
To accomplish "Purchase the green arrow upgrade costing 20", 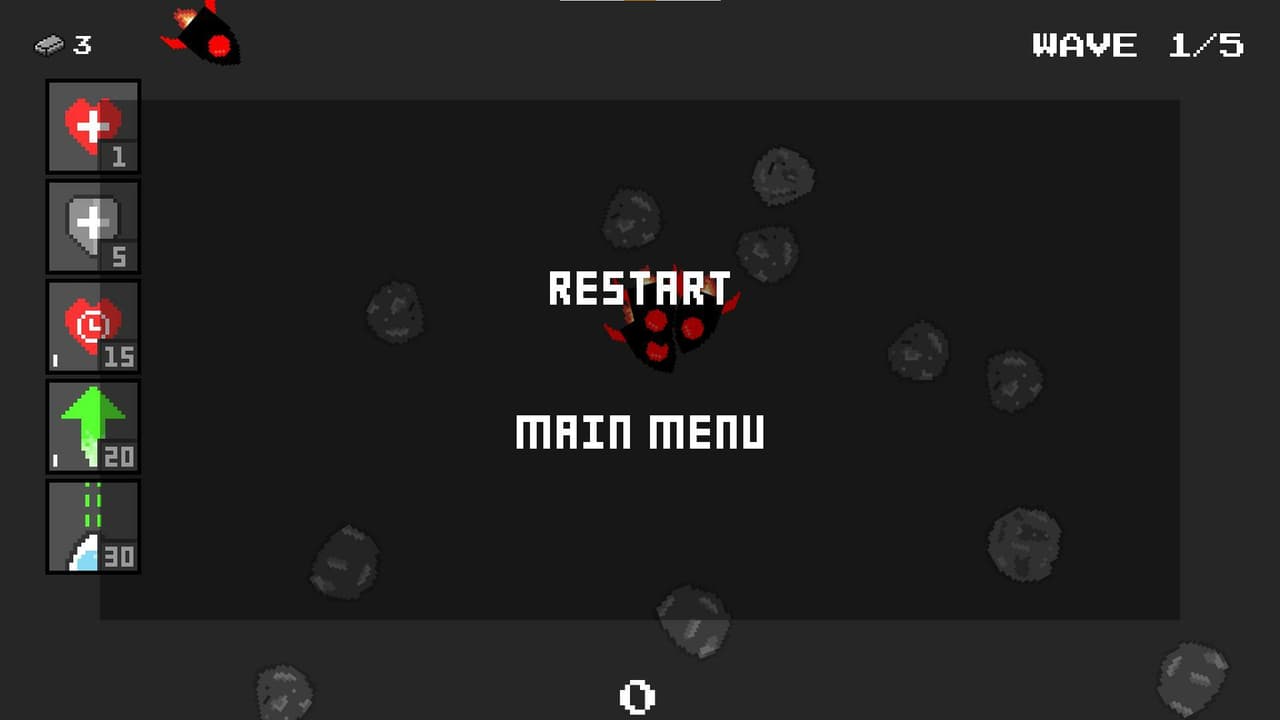I will (93, 427).
